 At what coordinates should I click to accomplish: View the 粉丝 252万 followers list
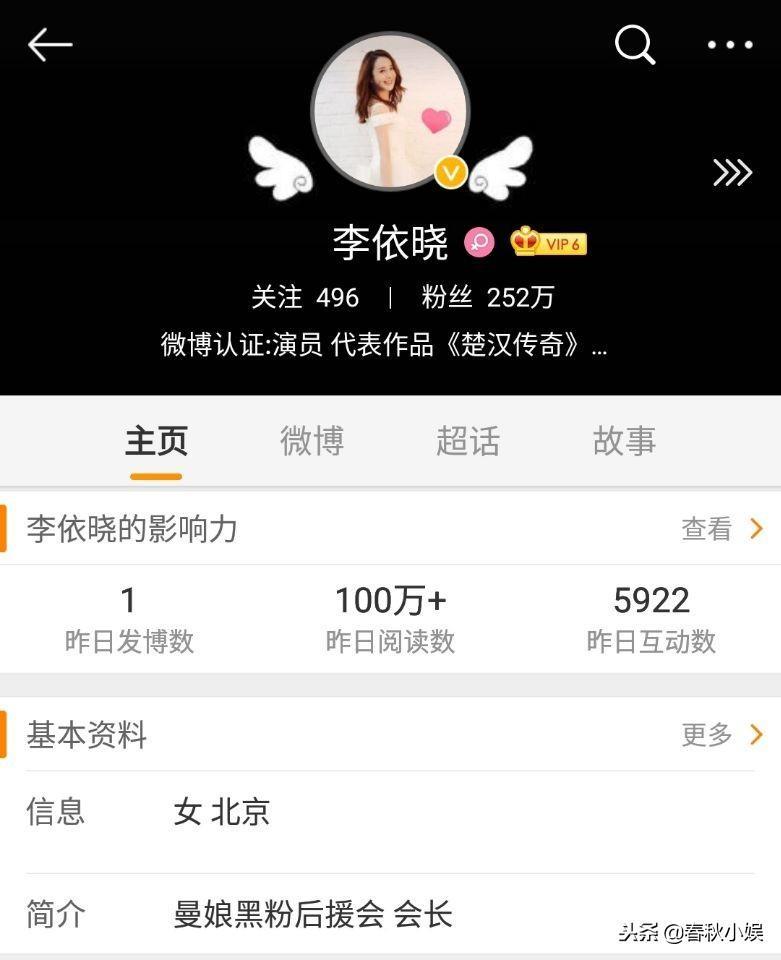(487, 297)
